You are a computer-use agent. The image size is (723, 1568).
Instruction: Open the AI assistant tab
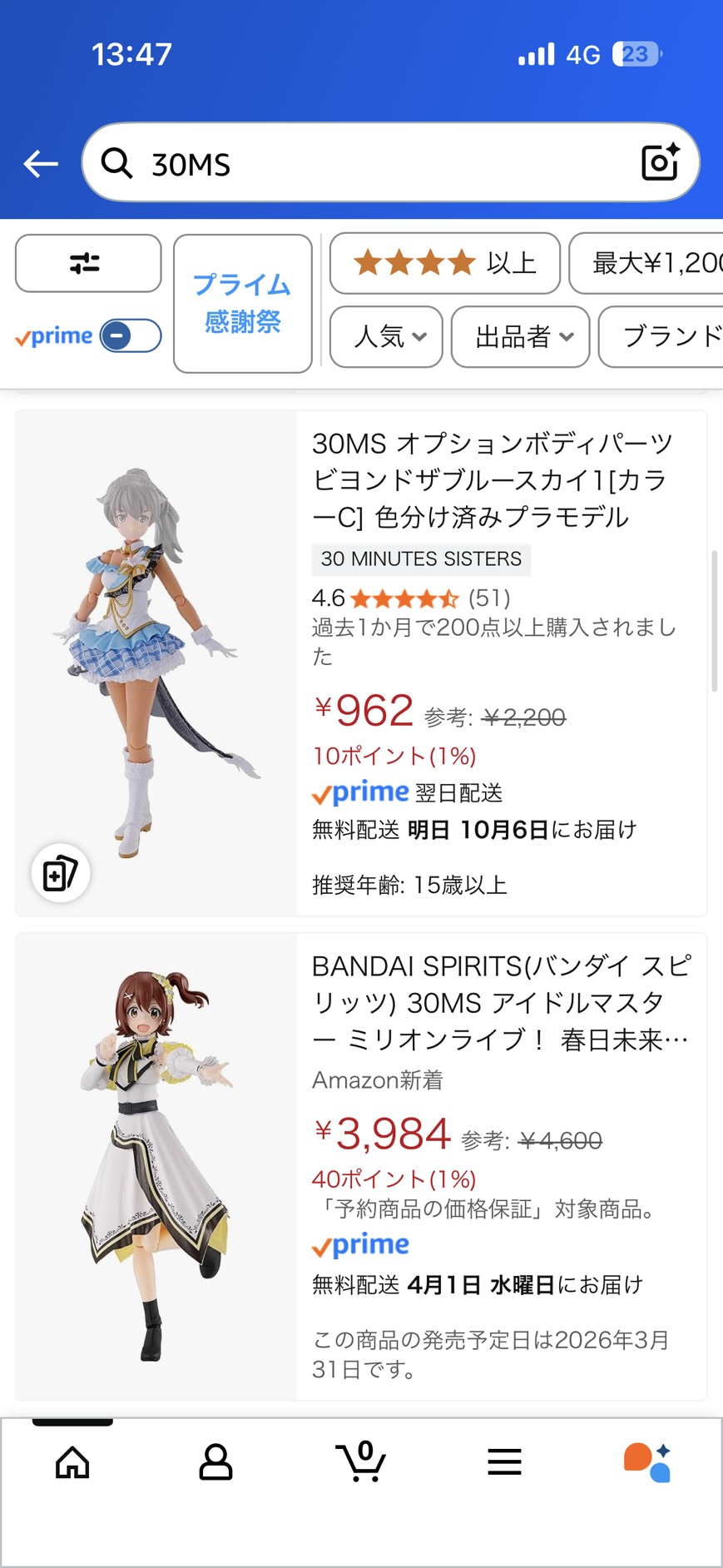point(647,1462)
